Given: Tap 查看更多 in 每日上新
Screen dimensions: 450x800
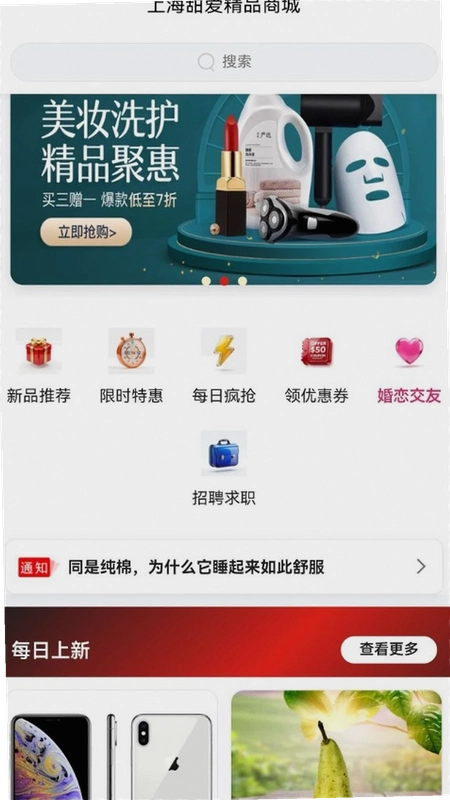Looking at the screenshot, I should point(389,649).
